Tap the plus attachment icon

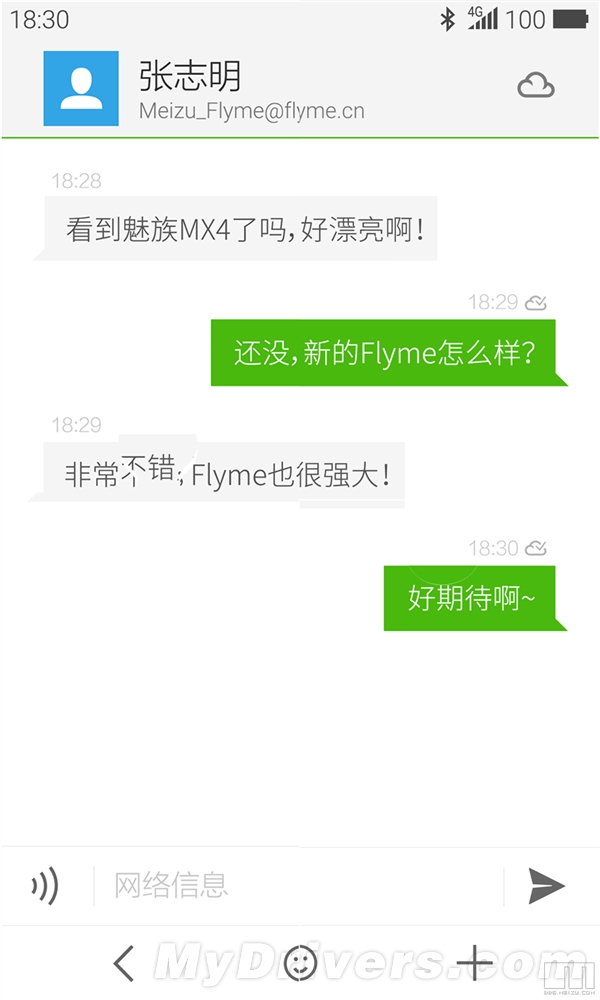(475, 963)
